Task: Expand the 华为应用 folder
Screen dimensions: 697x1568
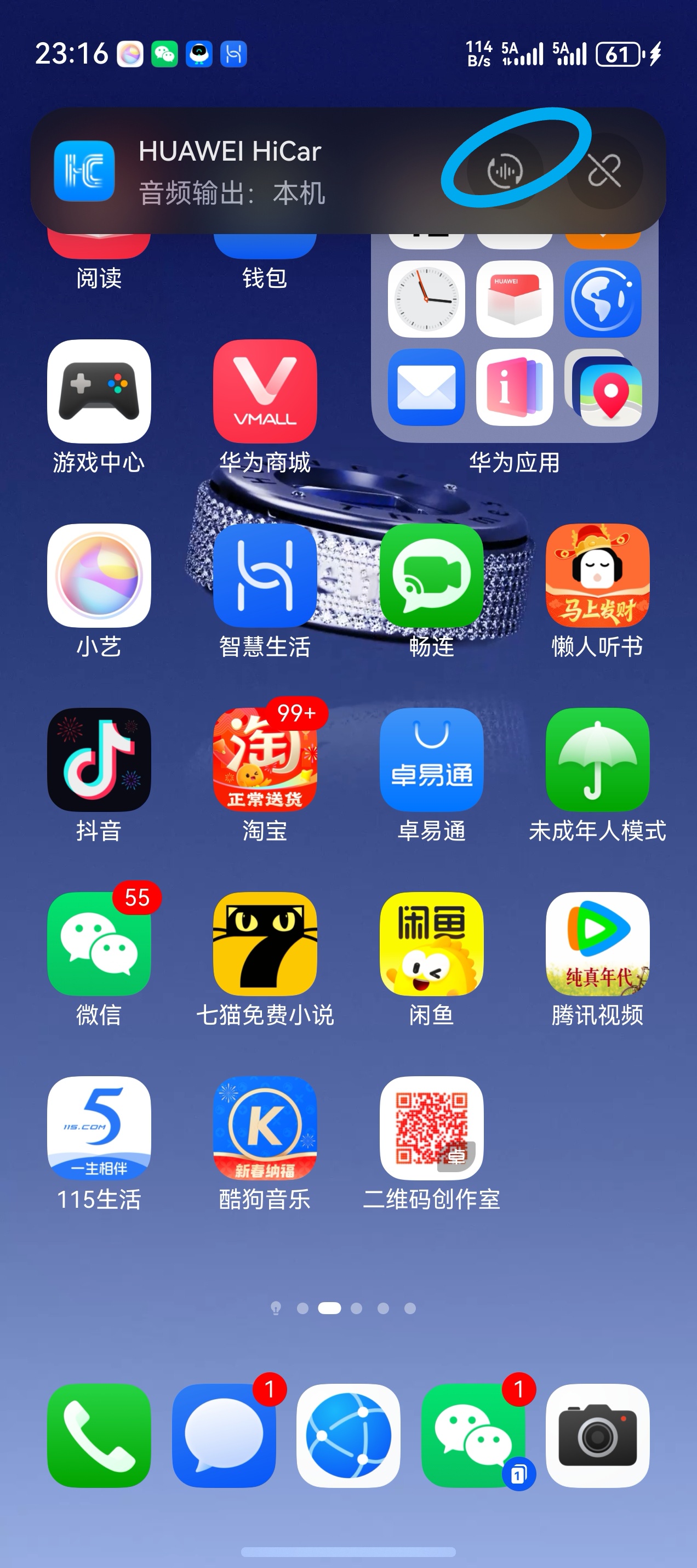Action: click(x=515, y=341)
